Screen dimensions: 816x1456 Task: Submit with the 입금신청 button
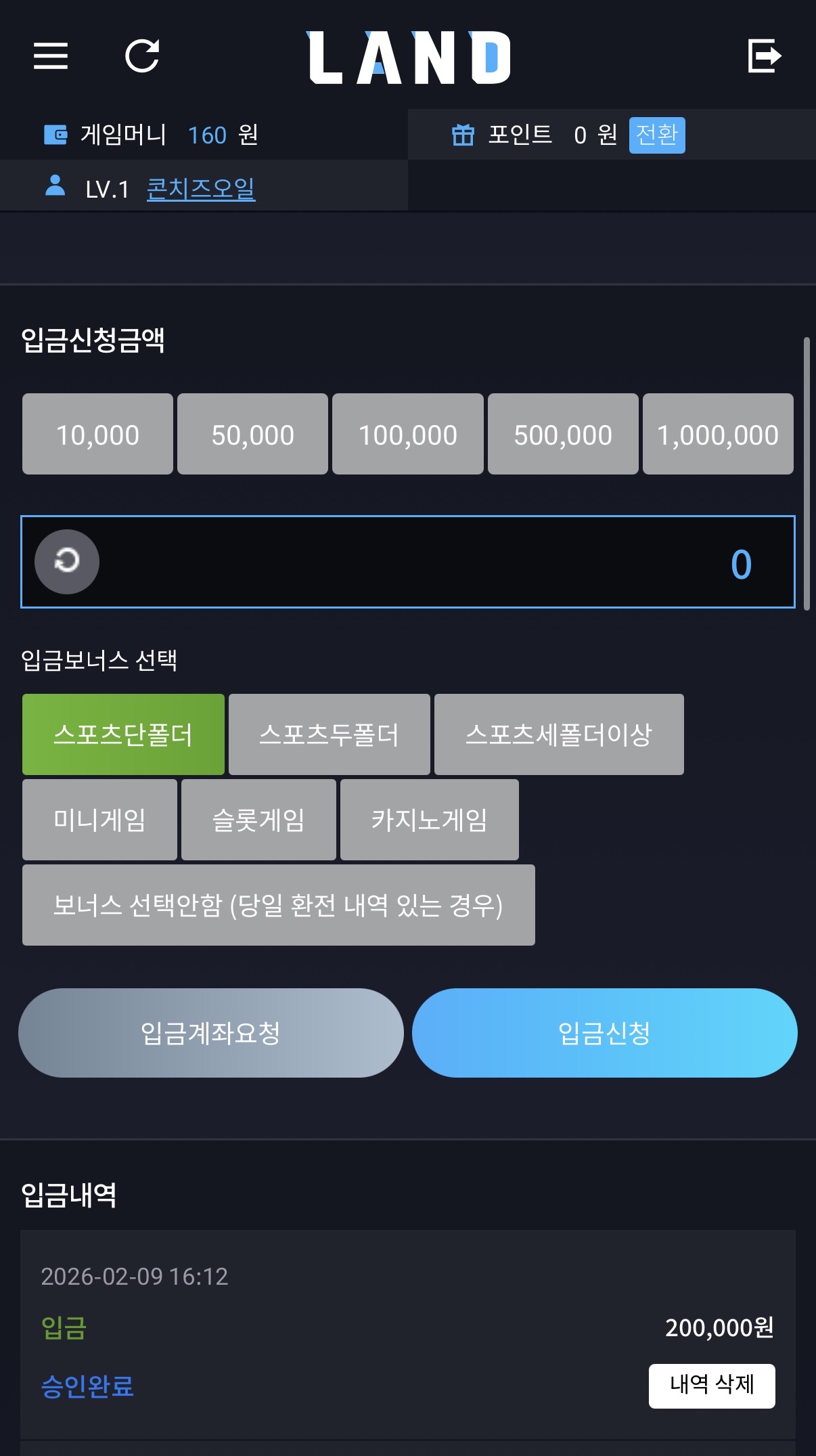coord(605,1033)
